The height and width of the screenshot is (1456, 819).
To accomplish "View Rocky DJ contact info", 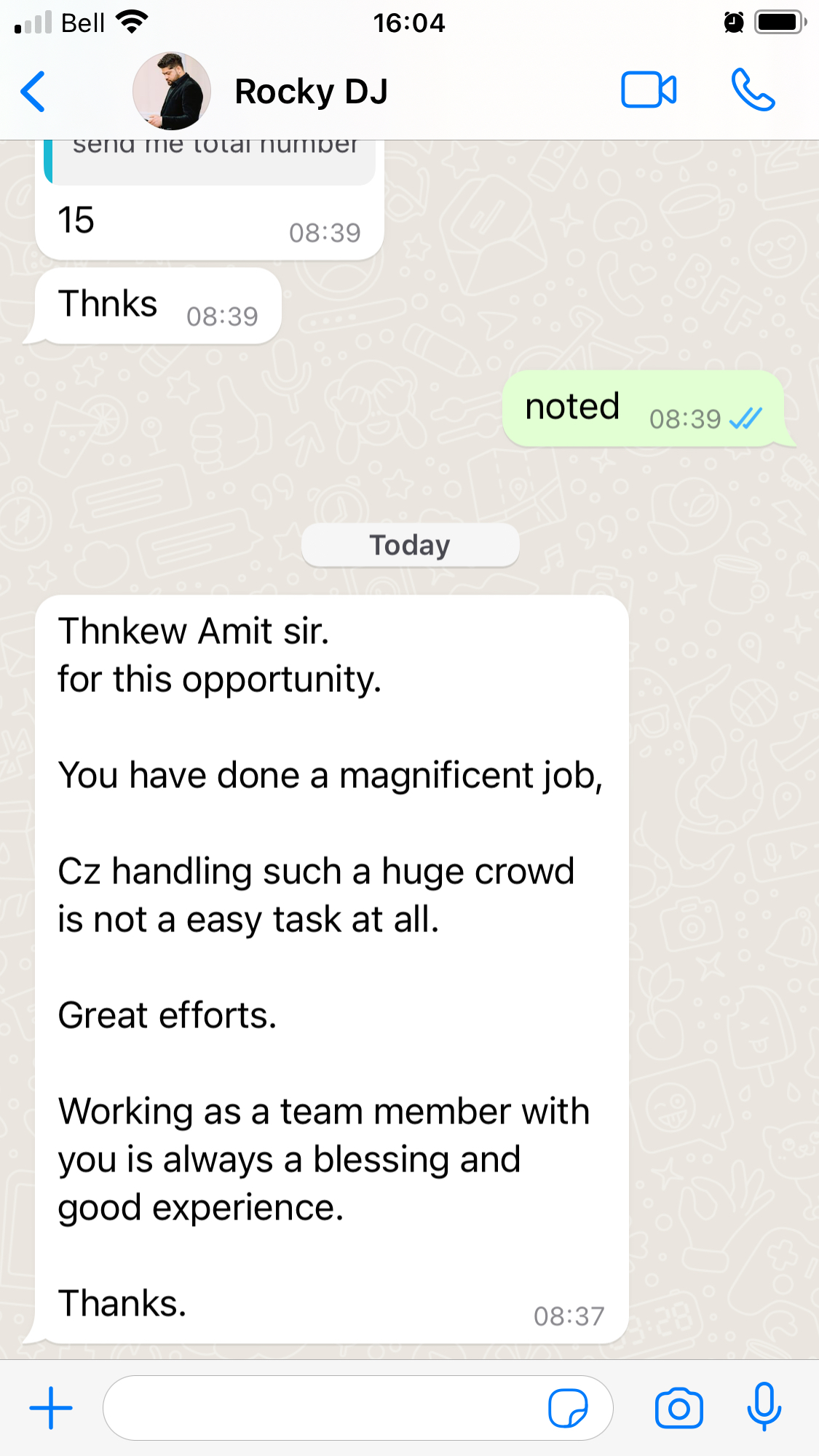I will (312, 92).
